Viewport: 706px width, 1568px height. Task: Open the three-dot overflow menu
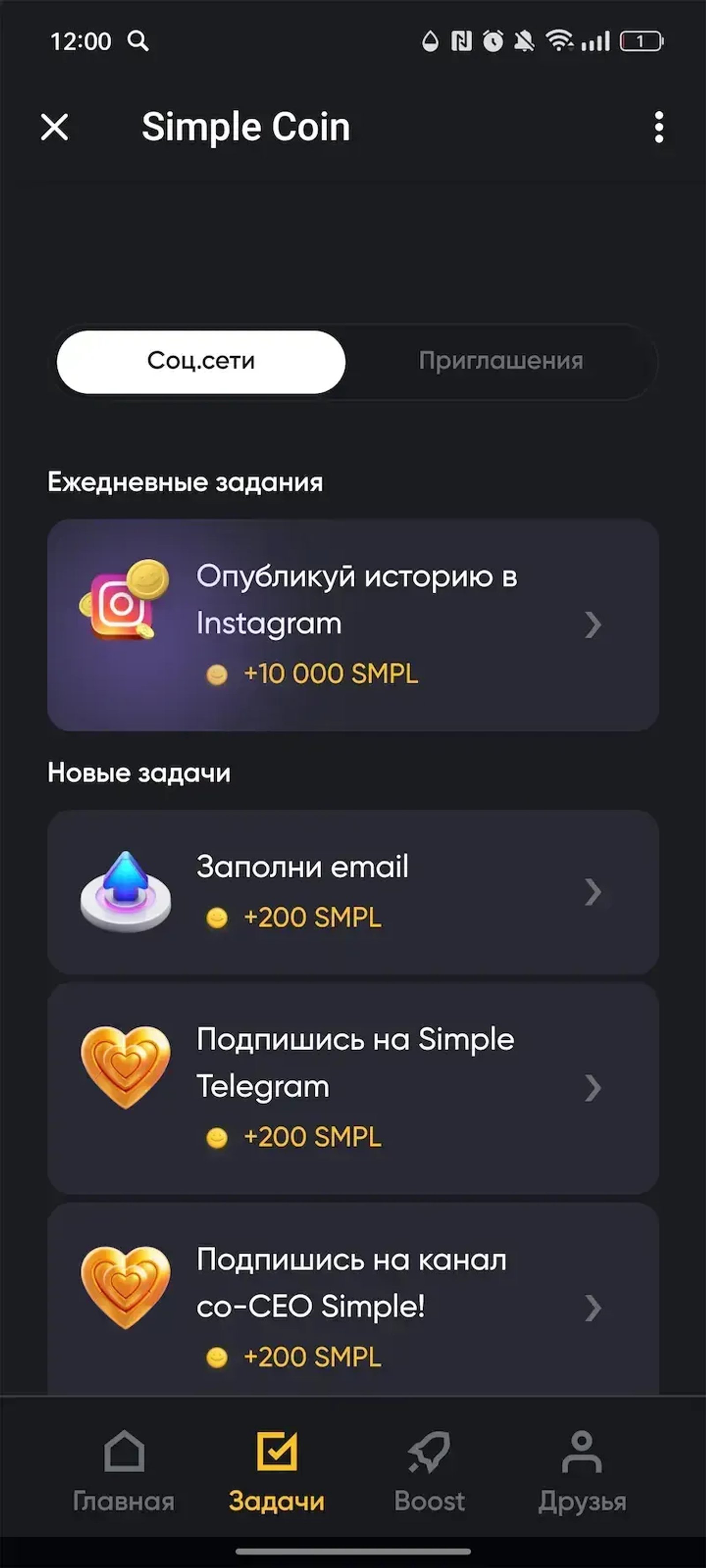pyautogui.click(x=658, y=128)
